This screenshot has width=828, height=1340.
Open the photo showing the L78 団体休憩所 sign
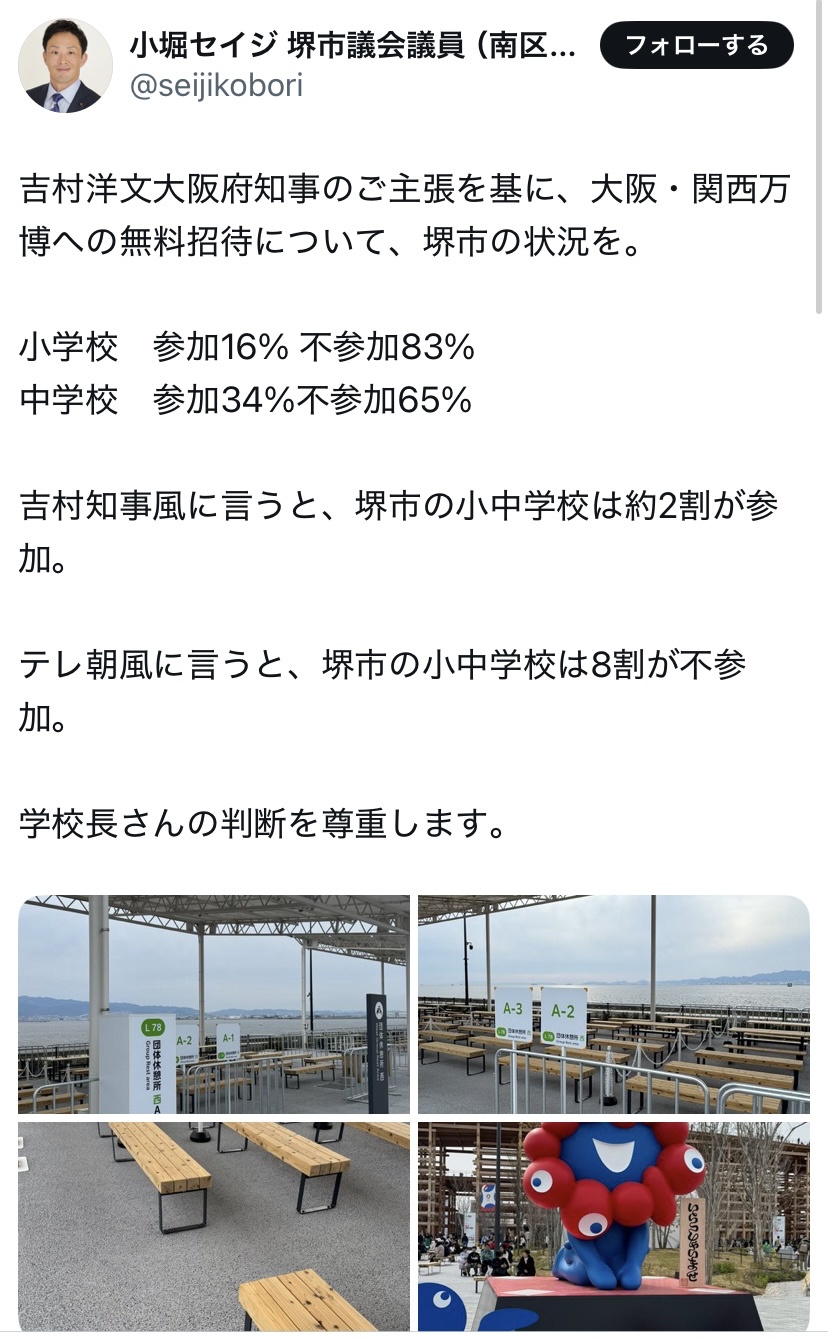(214, 1004)
